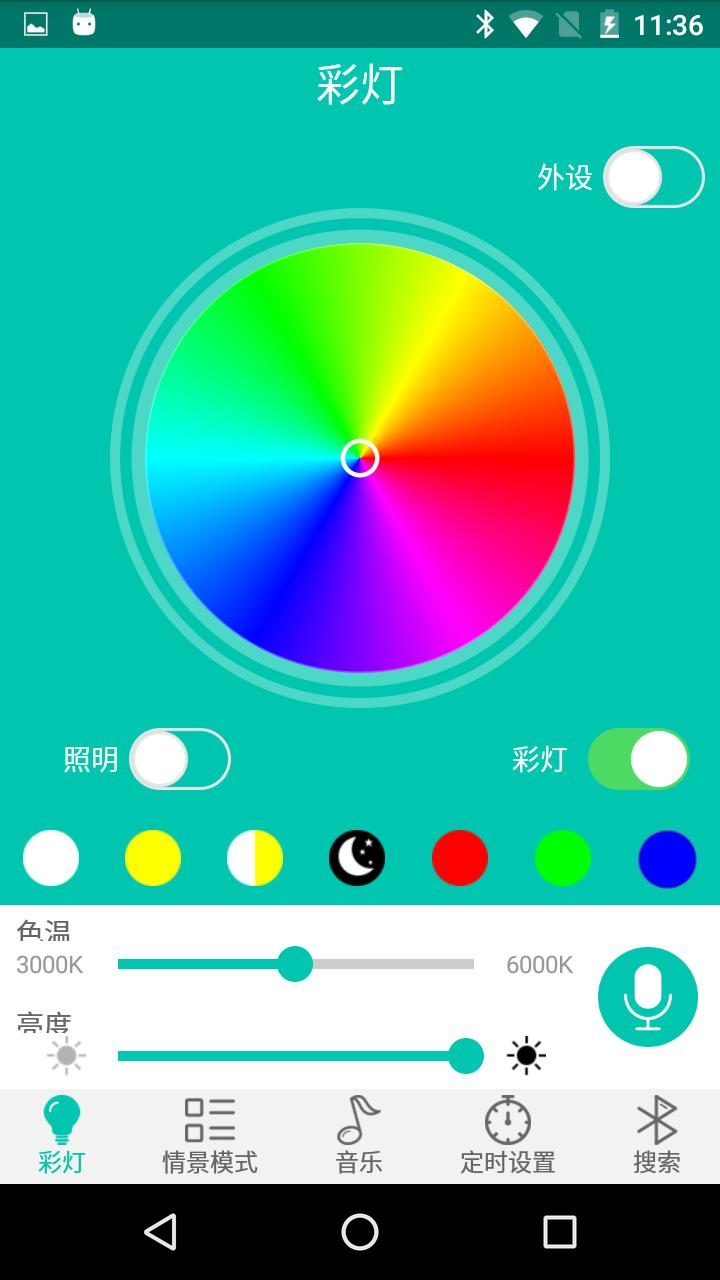The width and height of the screenshot is (720, 1280).
Task: Go to the 定时设置 timer tab
Action: click(x=508, y=1136)
